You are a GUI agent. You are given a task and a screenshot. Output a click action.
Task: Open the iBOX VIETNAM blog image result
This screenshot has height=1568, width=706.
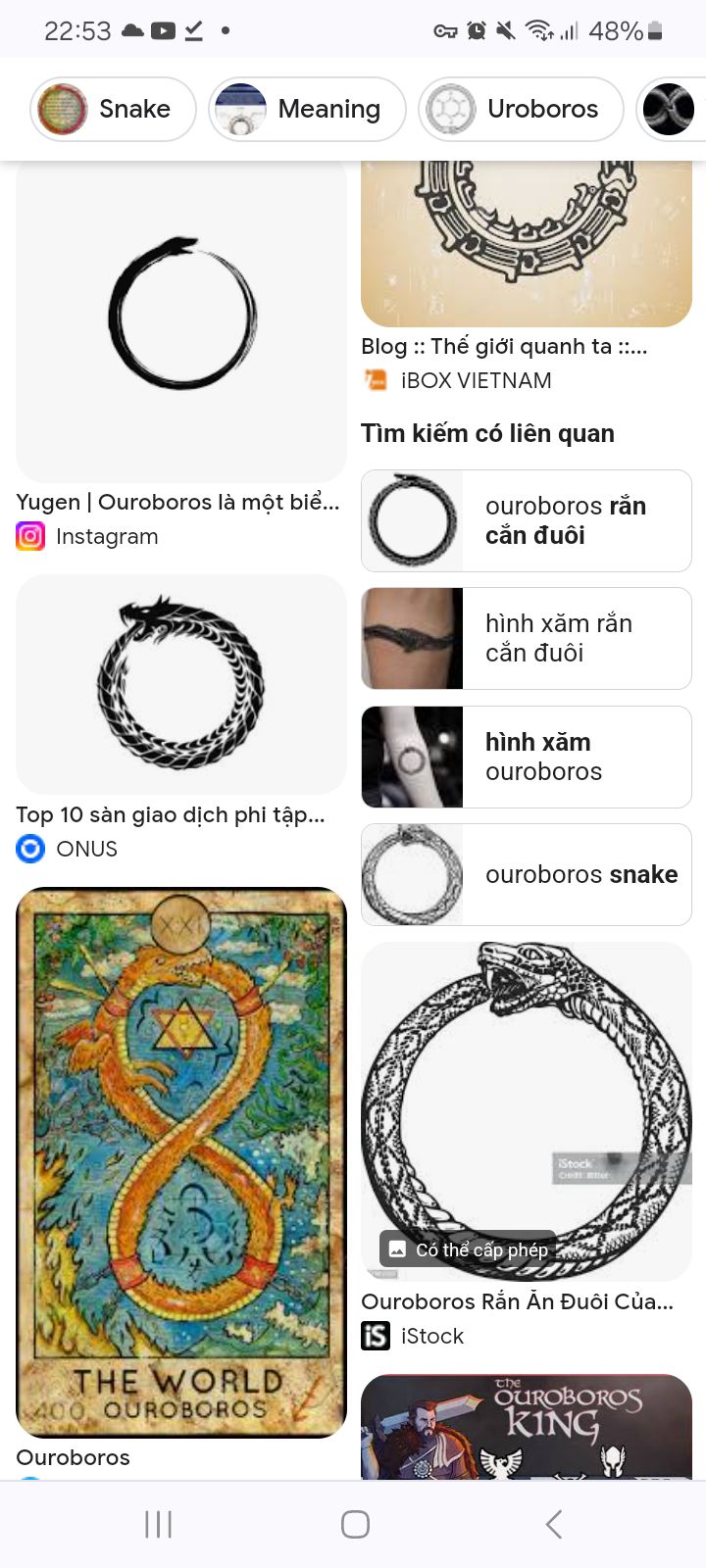pyautogui.click(x=527, y=244)
